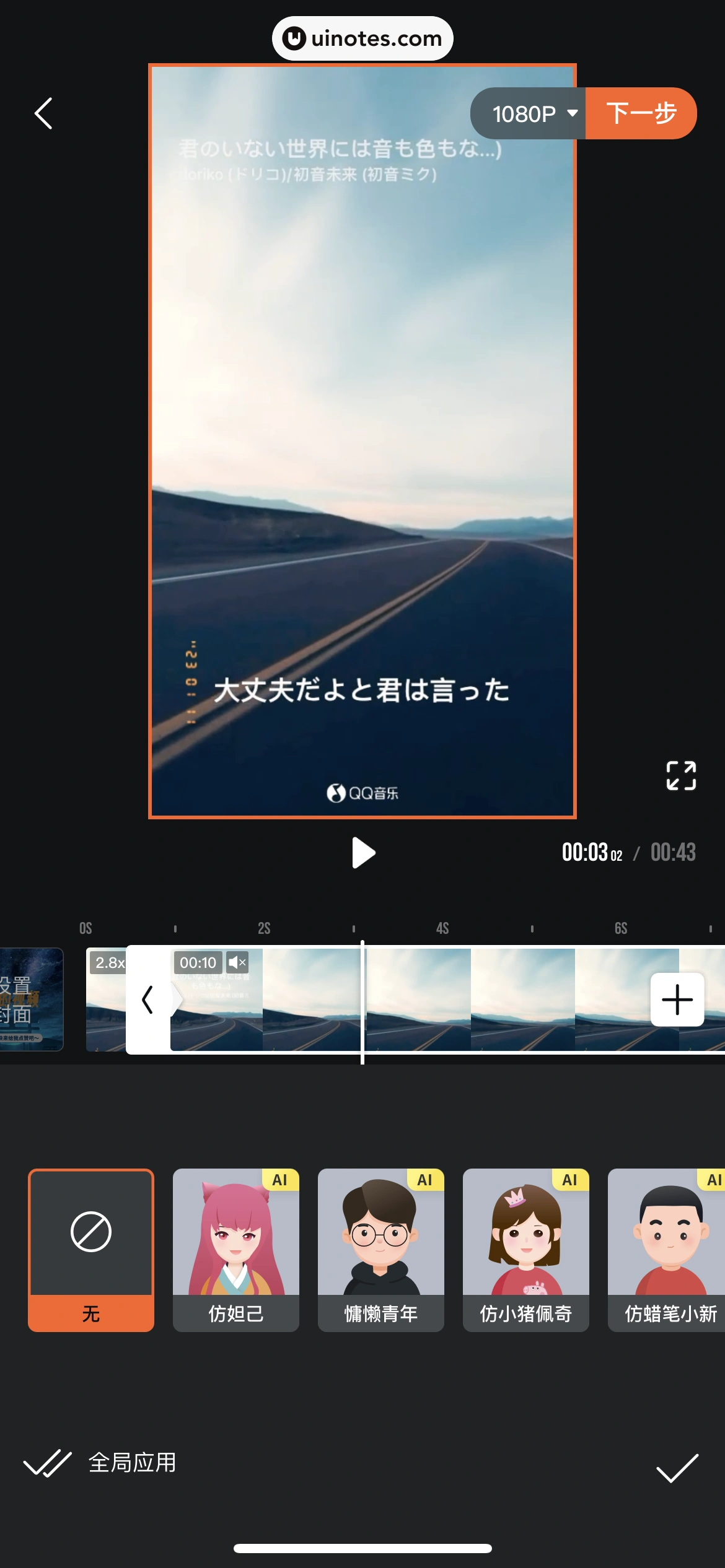Go back with the top-left arrow

tap(43, 114)
